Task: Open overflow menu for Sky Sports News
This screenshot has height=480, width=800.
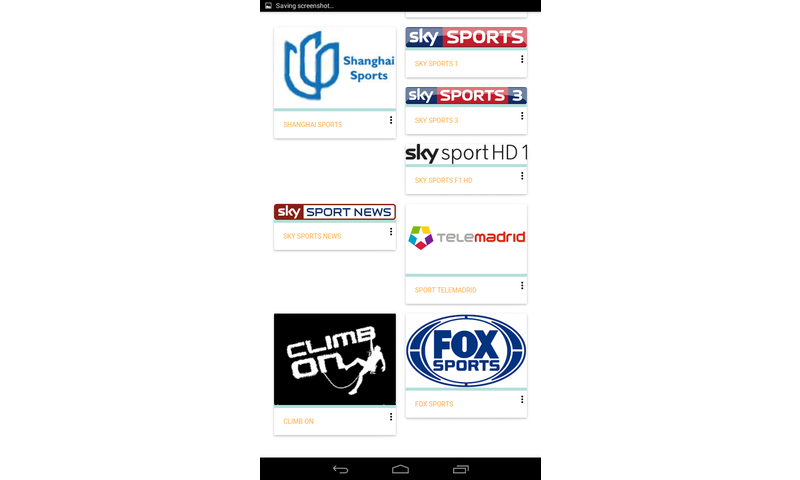Action: coord(391,232)
